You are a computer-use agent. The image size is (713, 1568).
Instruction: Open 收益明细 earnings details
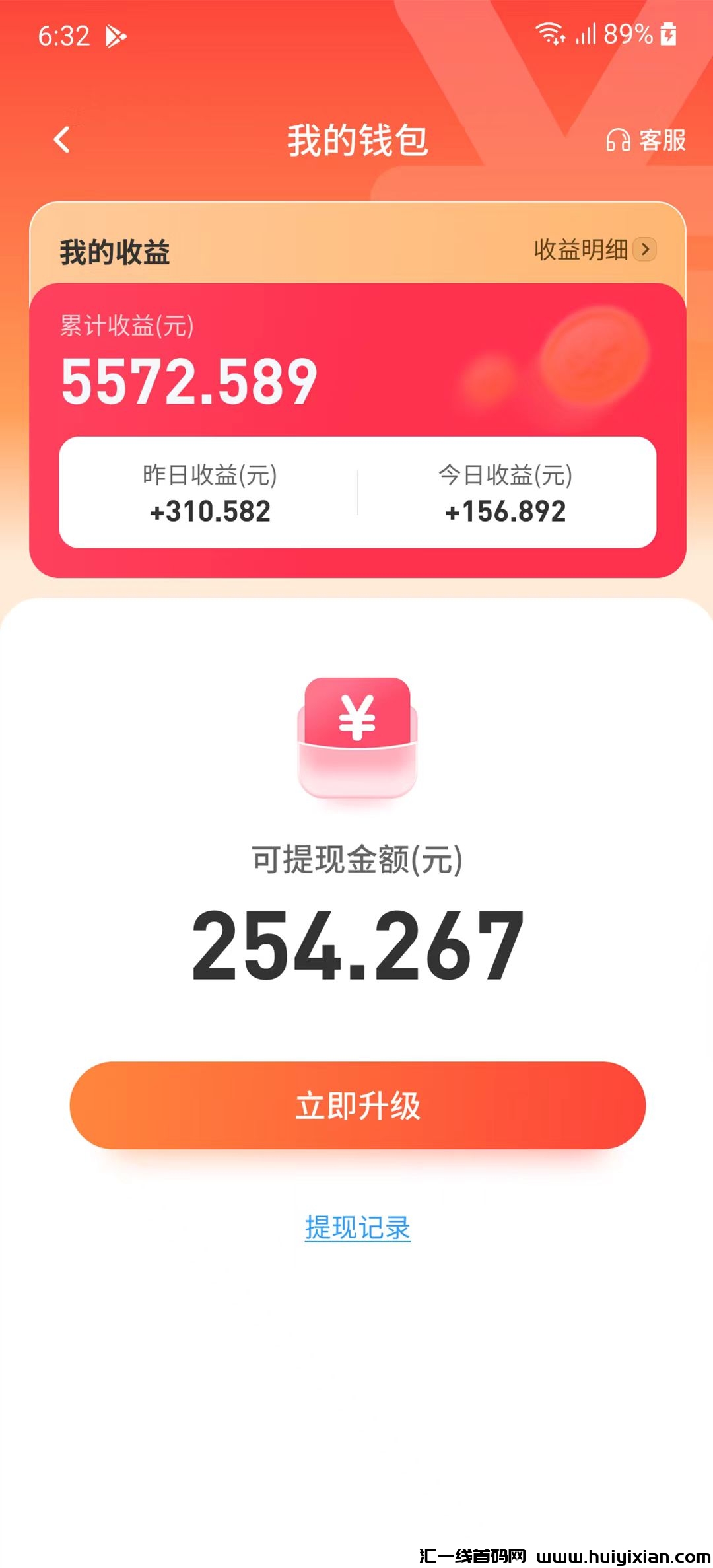[x=594, y=250]
